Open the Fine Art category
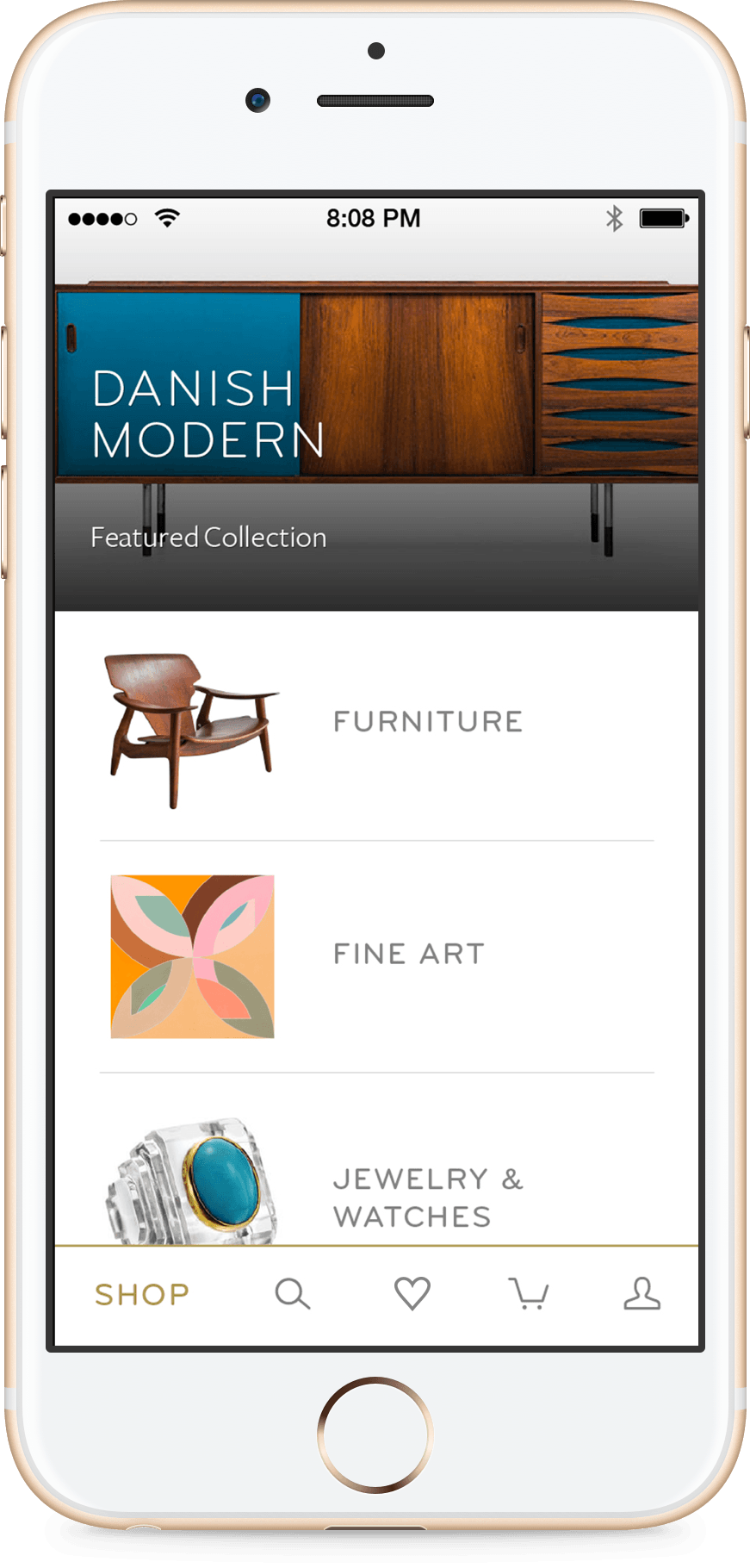 tap(376, 956)
